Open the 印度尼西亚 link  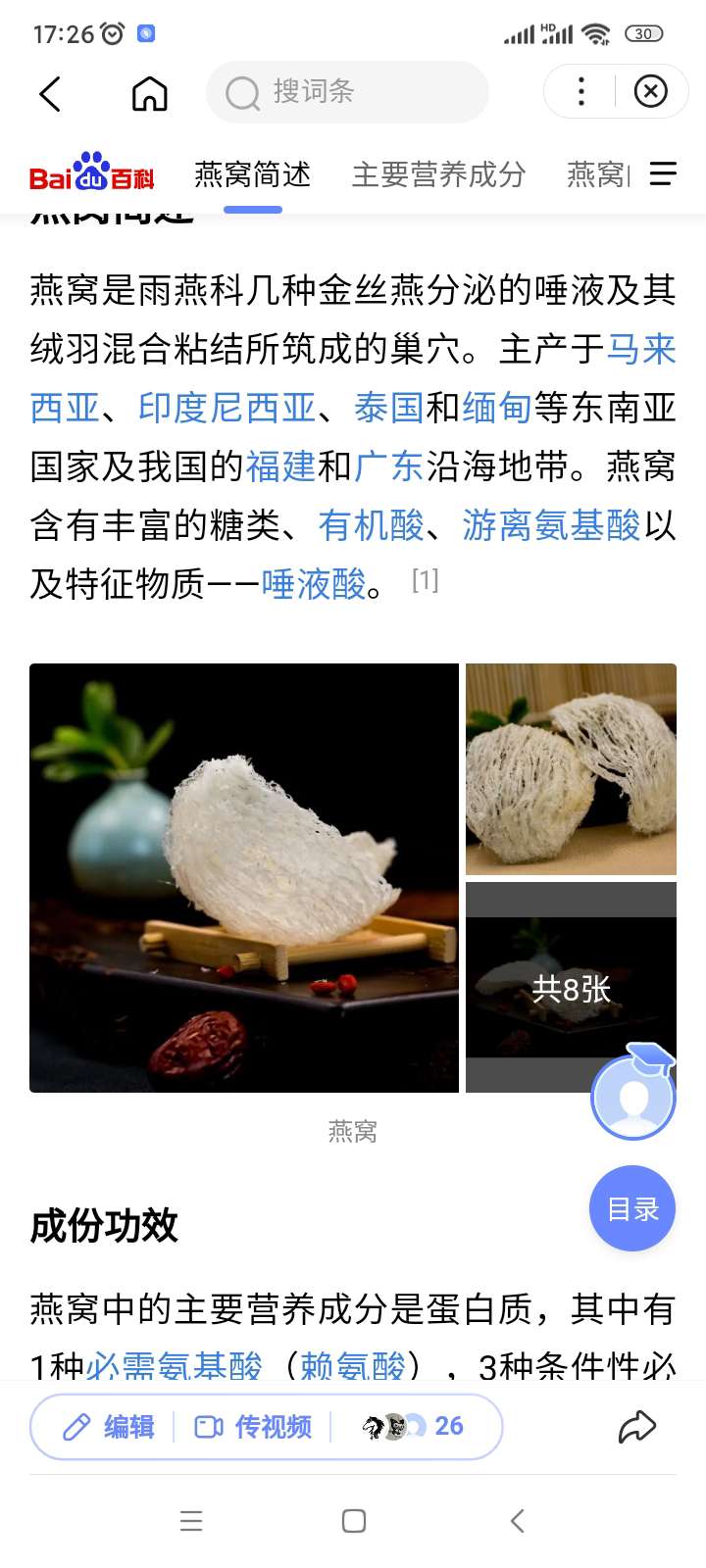point(227,408)
